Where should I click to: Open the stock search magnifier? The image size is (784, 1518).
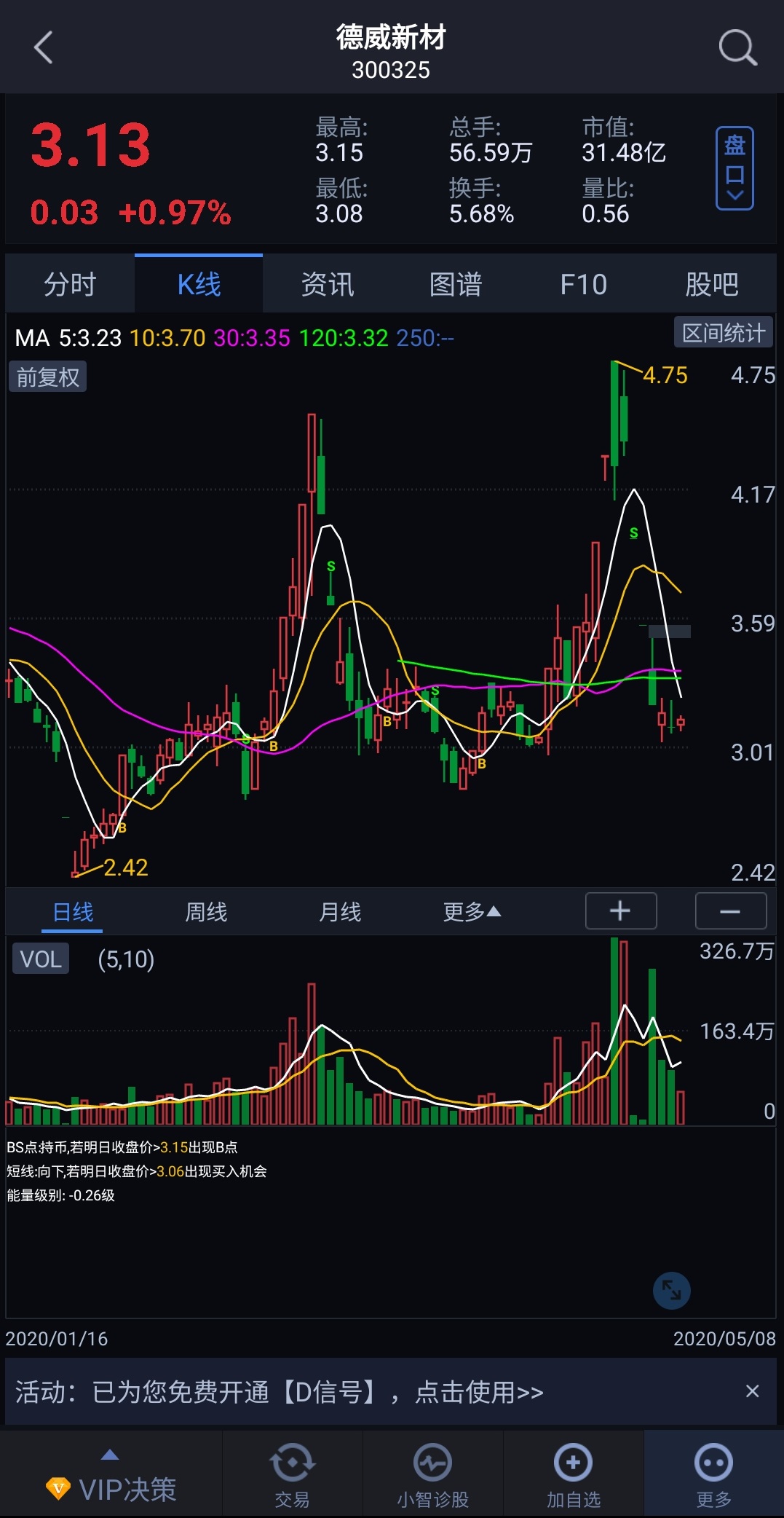737,48
